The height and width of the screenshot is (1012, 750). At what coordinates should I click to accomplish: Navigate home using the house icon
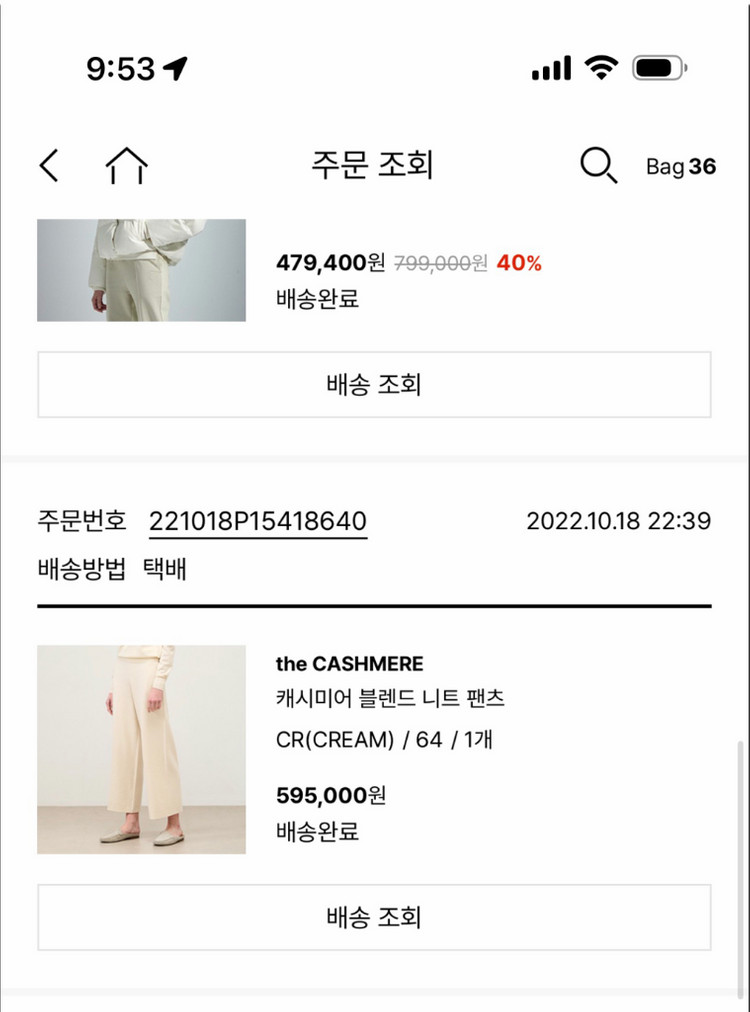pyautogui.click(x=127, y=165)
